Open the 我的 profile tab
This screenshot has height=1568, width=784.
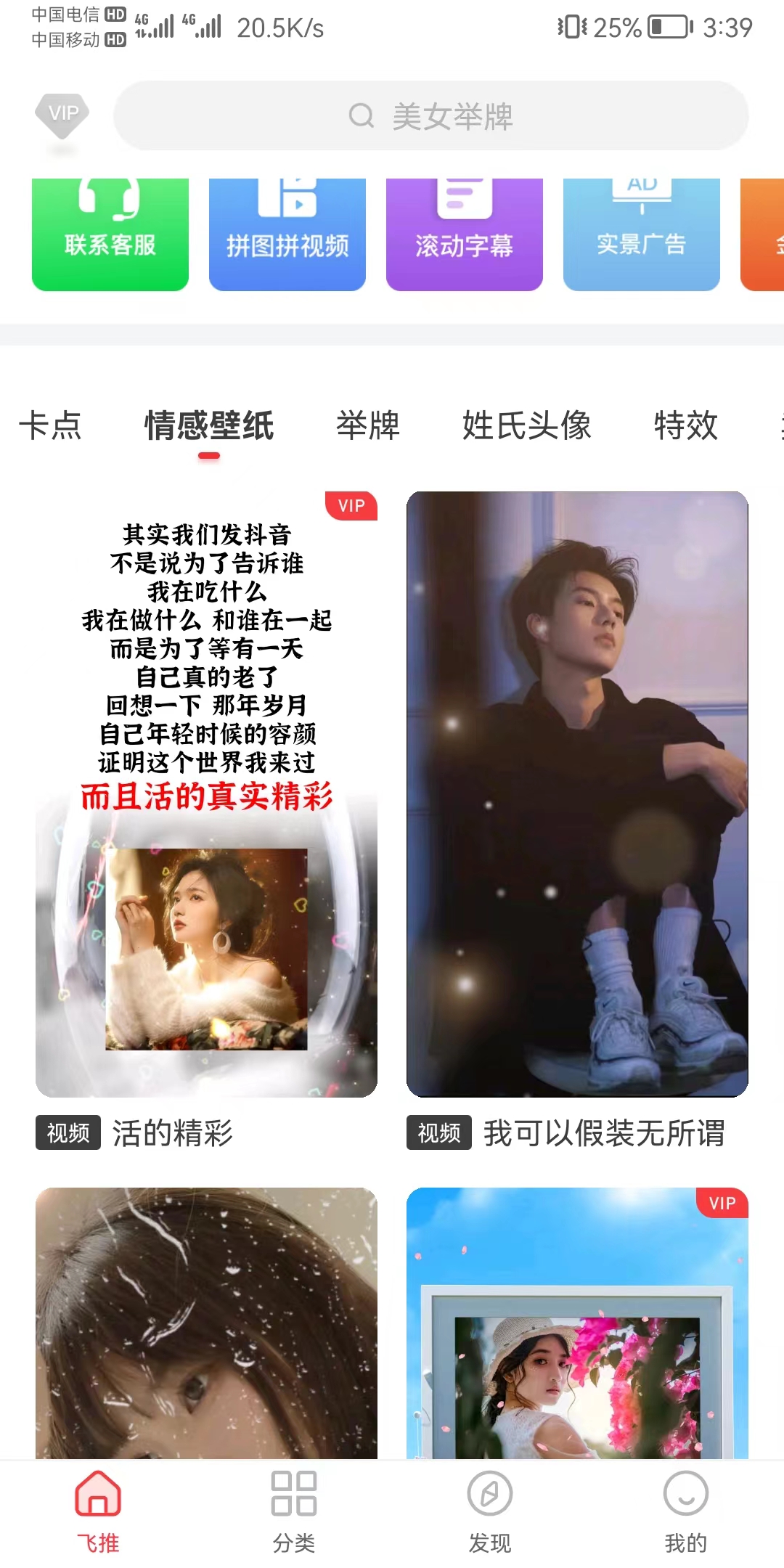click(686, 1511)
